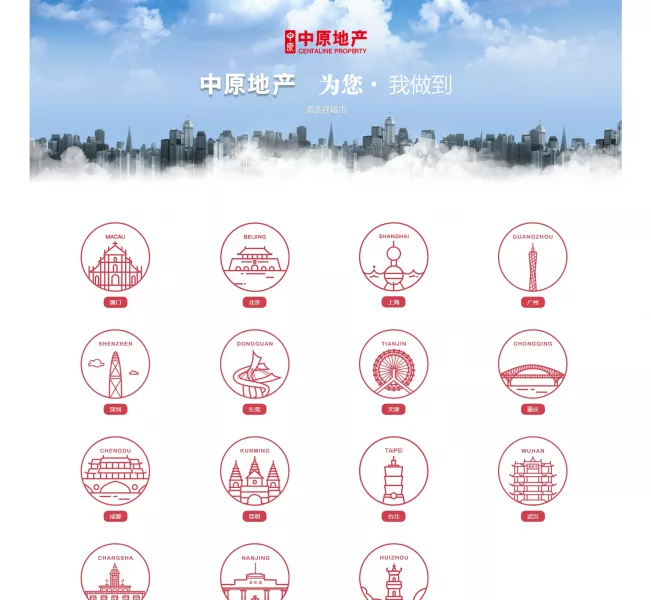Open the Kunming city site

pos(254,472)
